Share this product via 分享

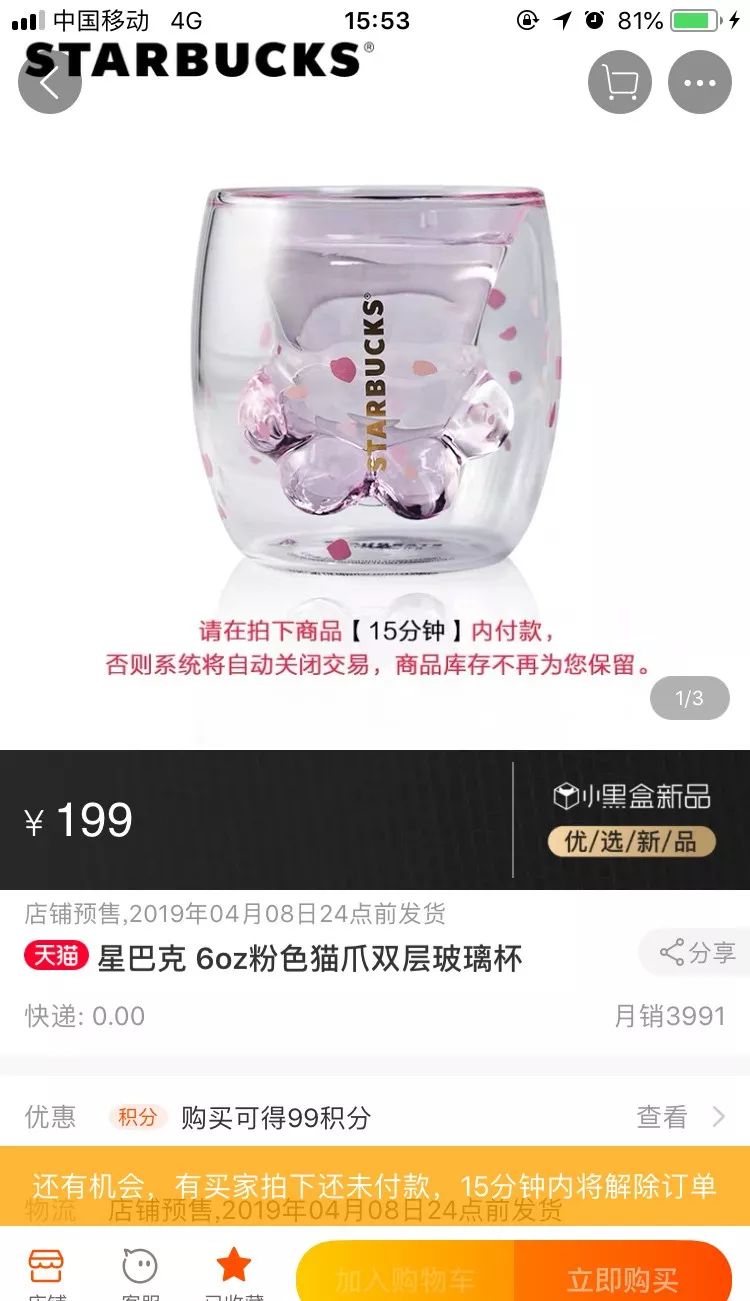[x=697, y=952]
